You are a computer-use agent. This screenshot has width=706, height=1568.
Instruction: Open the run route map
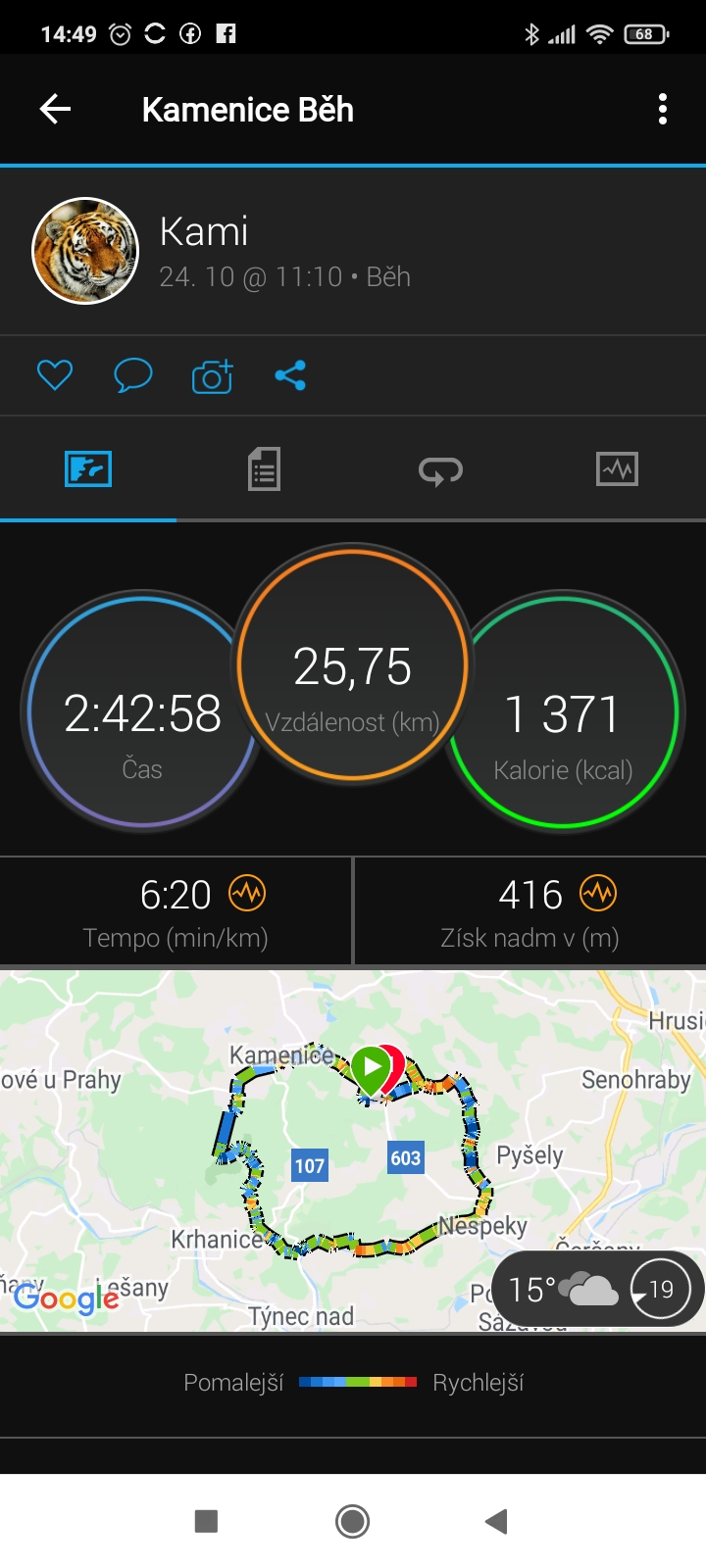pyautogui.click(x=353, y=1151)
